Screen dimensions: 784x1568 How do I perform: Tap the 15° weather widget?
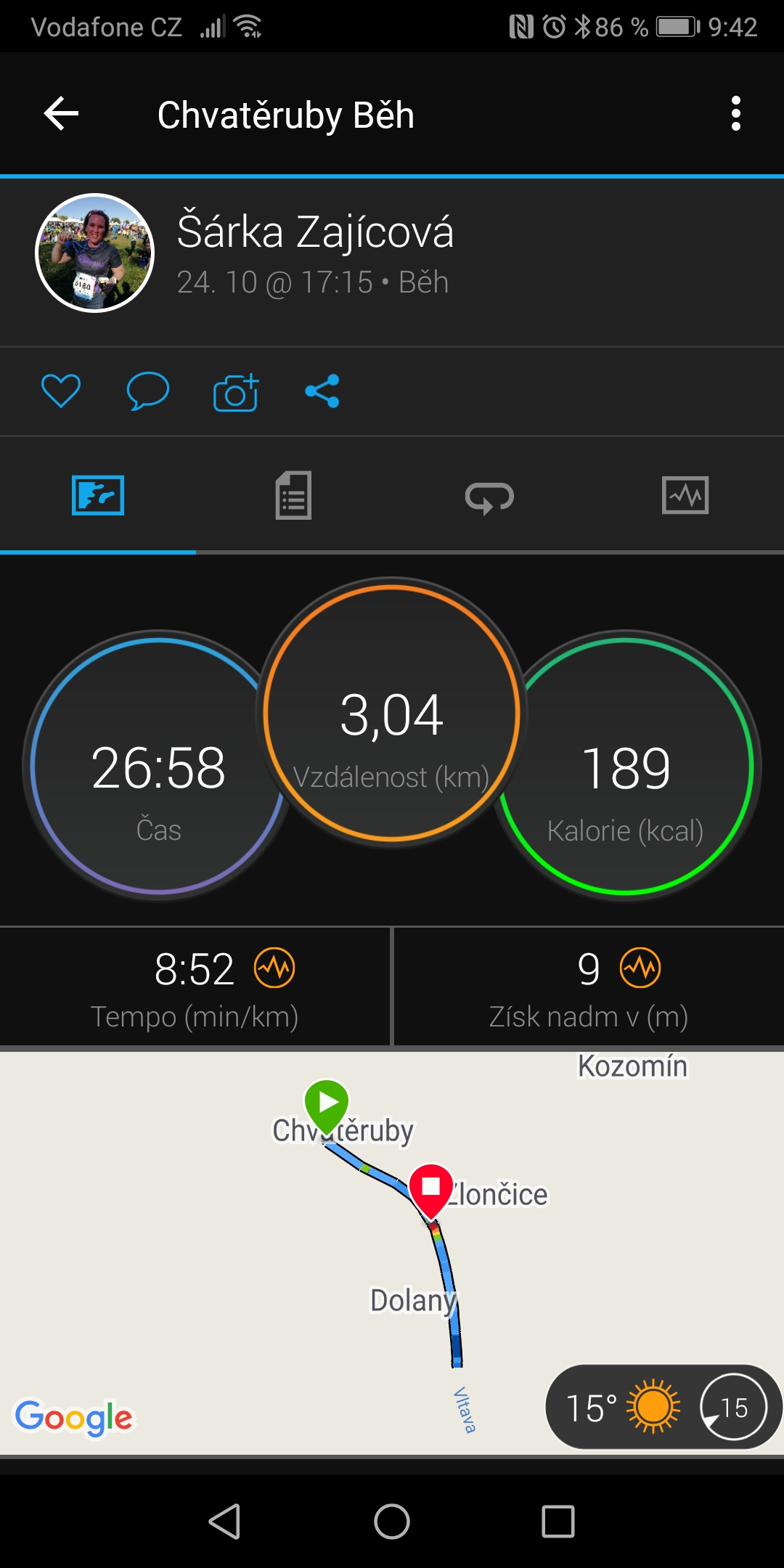point(663,1407)
